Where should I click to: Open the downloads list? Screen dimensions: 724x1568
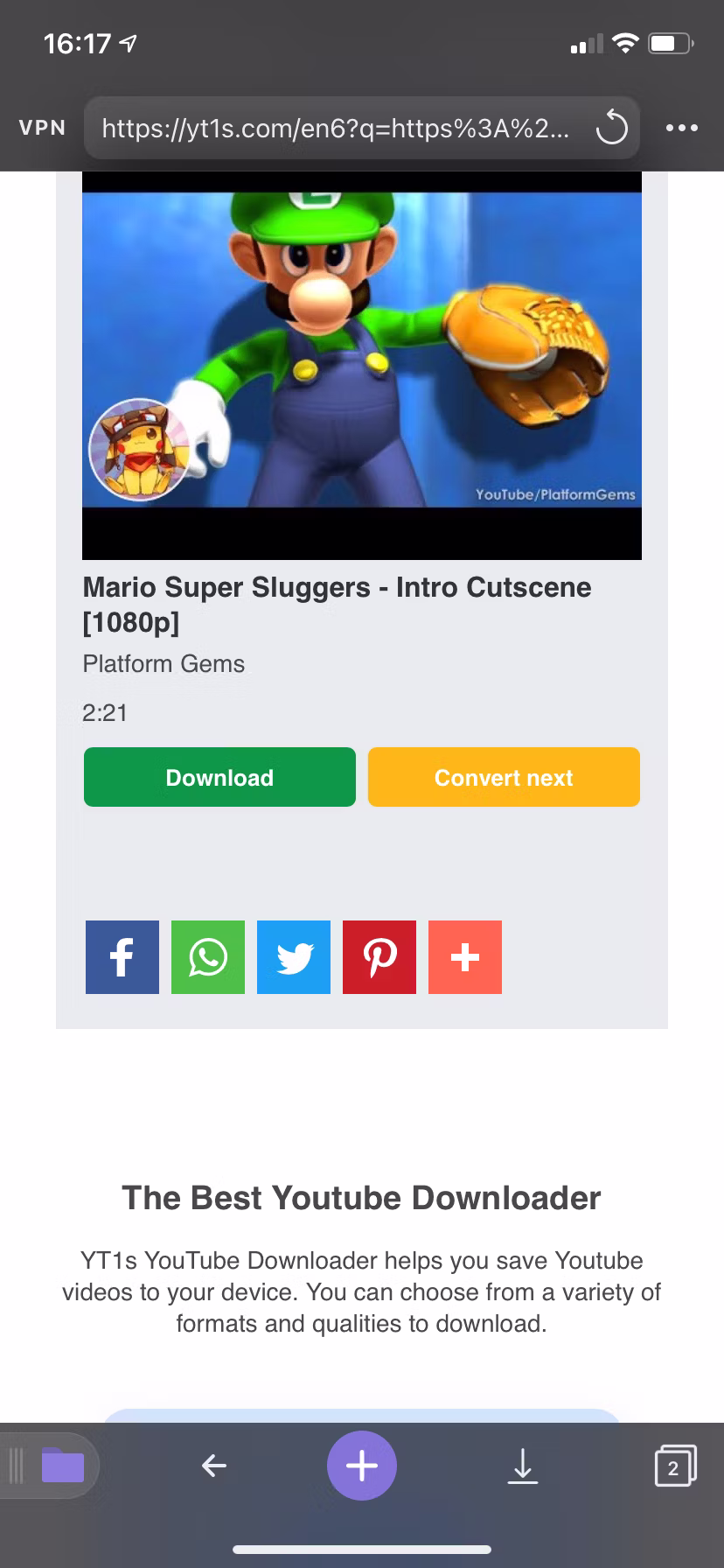(523, 1466)
